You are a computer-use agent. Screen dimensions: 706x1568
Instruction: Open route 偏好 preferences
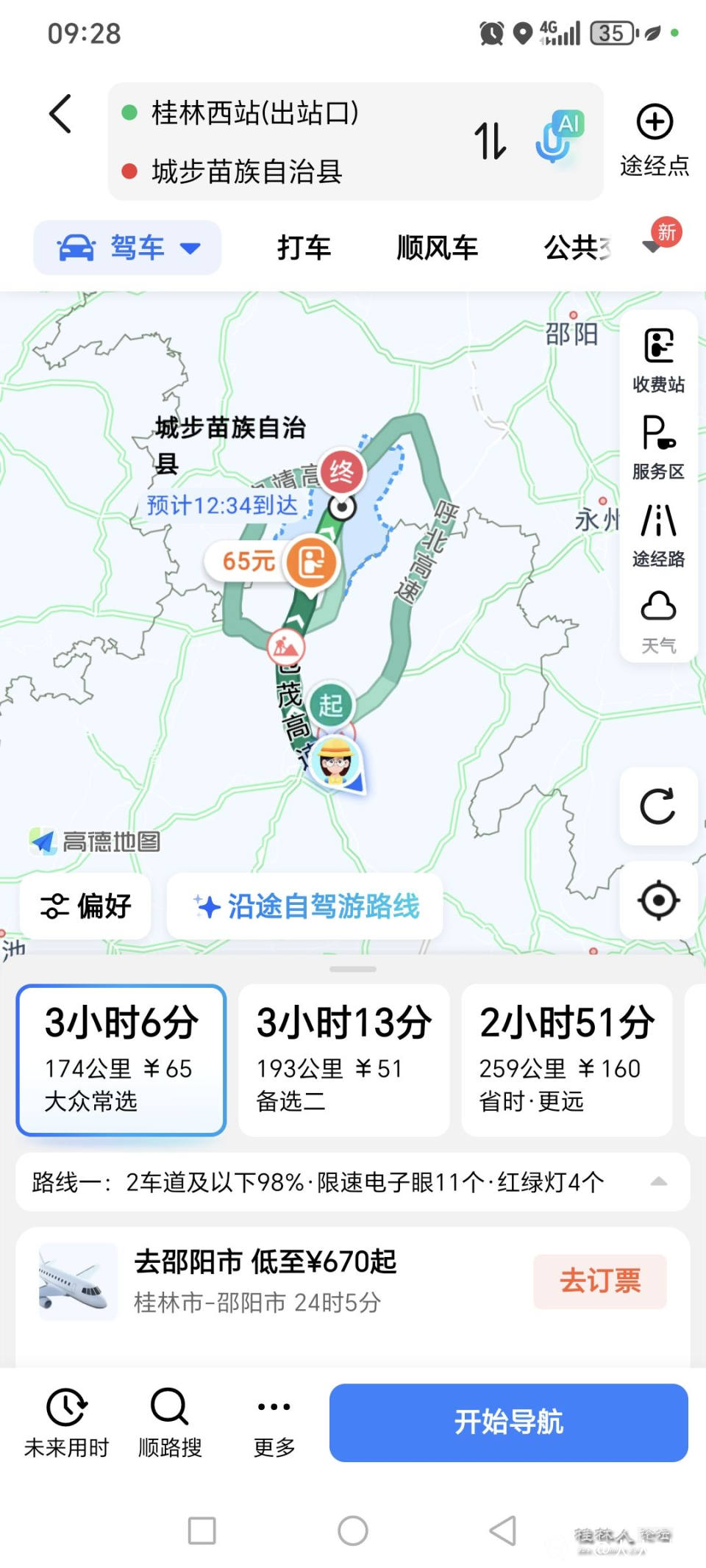[85, 906]
